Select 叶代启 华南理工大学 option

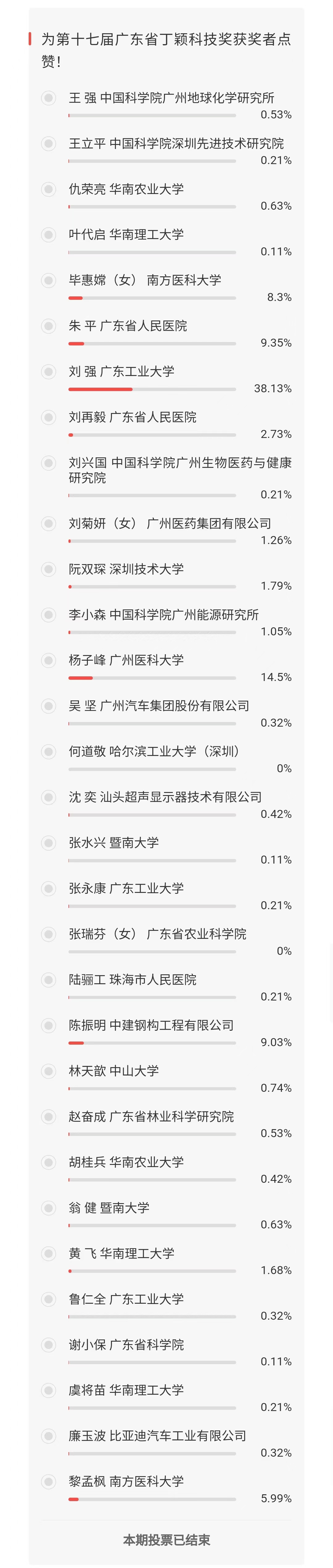[x=49, y=235]
